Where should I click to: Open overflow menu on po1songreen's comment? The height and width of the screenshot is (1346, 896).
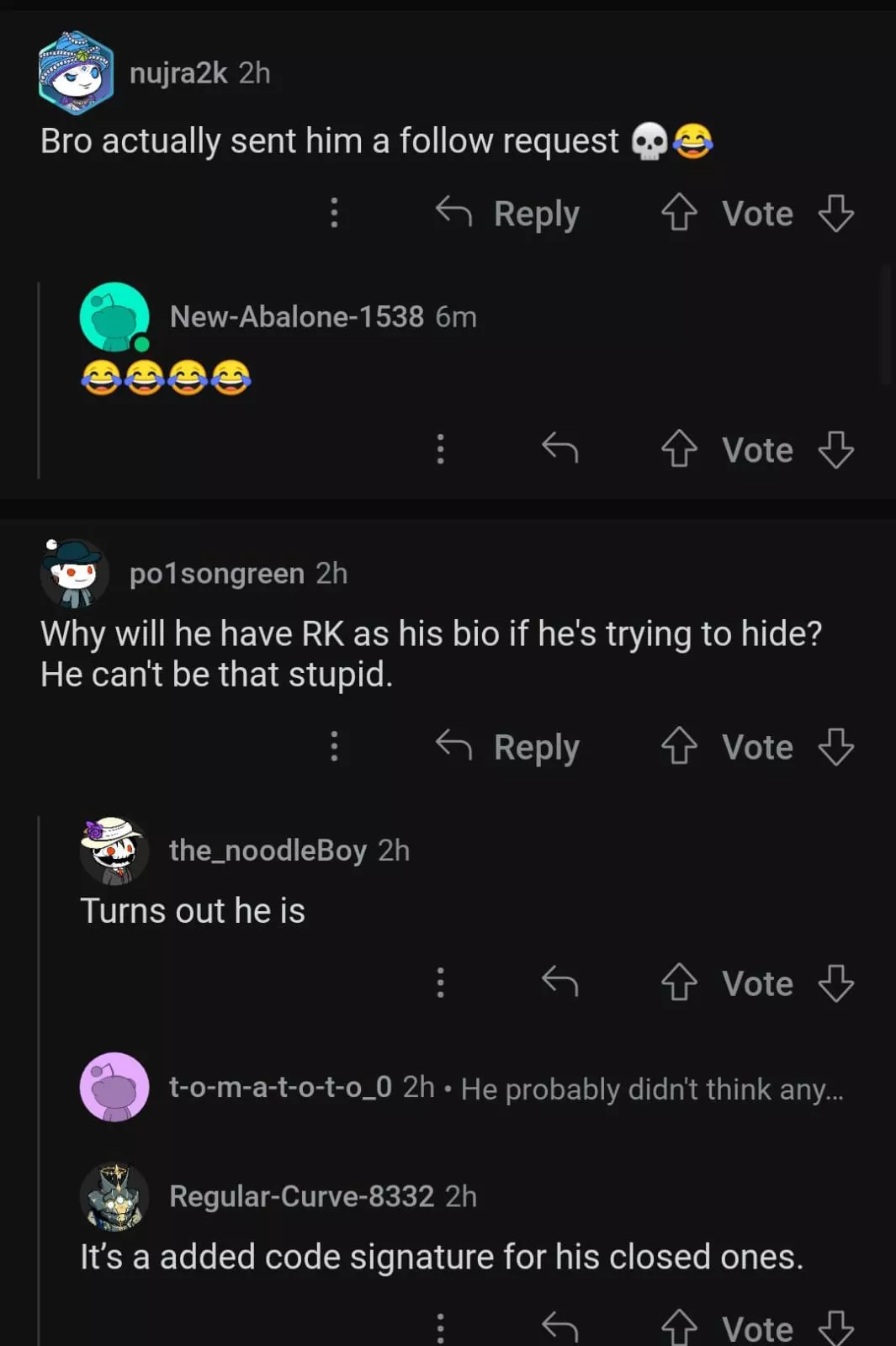pos(334,746)
